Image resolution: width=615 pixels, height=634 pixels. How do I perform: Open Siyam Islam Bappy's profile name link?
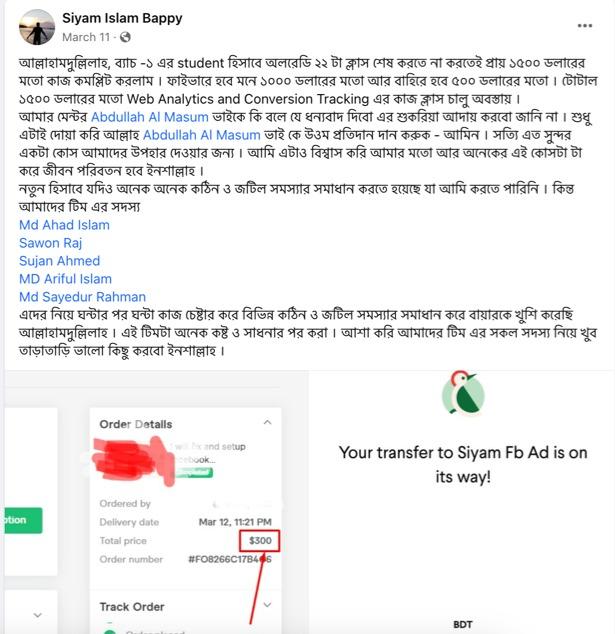122,19
